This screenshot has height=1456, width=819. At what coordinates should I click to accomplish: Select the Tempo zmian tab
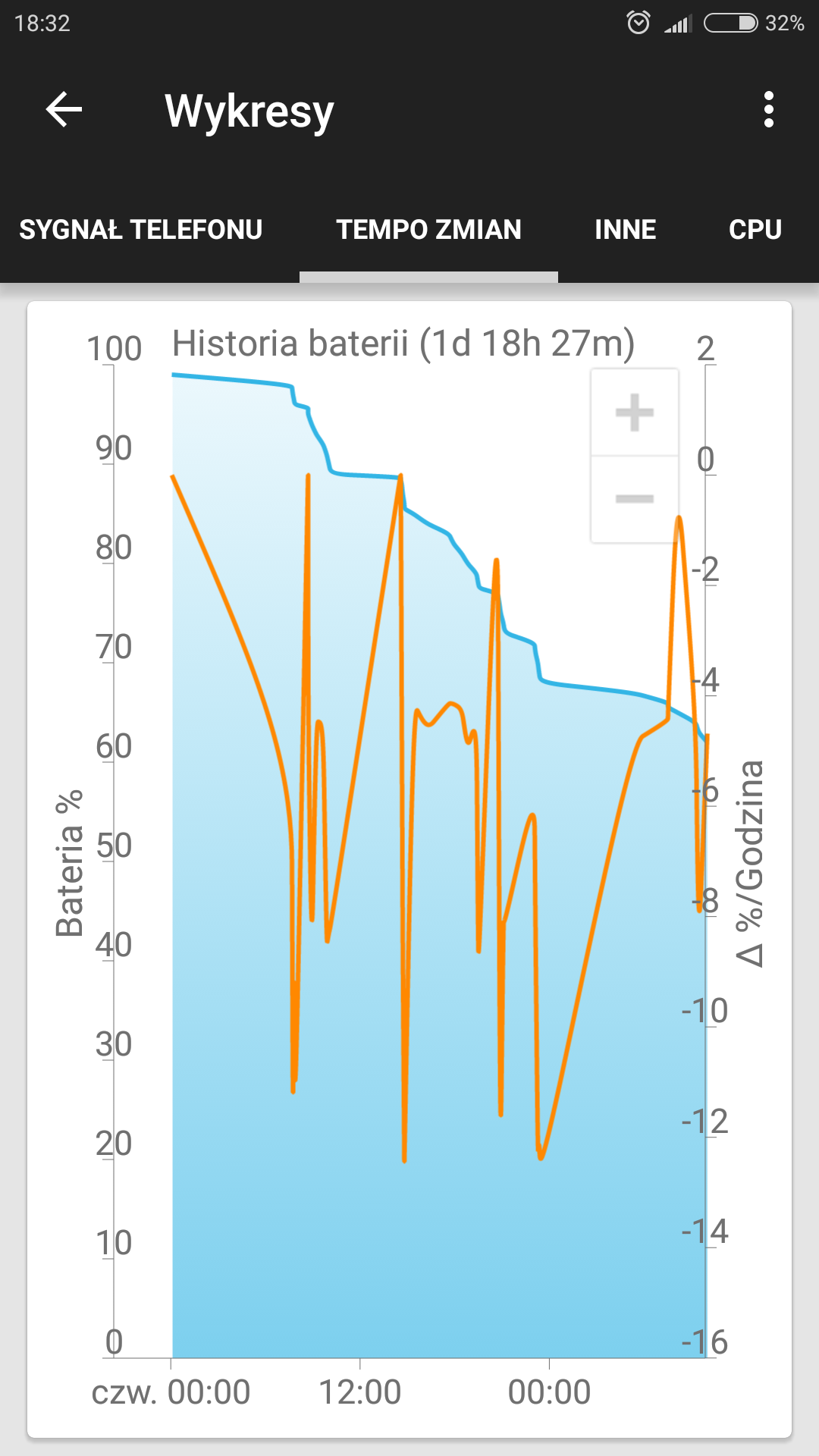coord(429,229)
